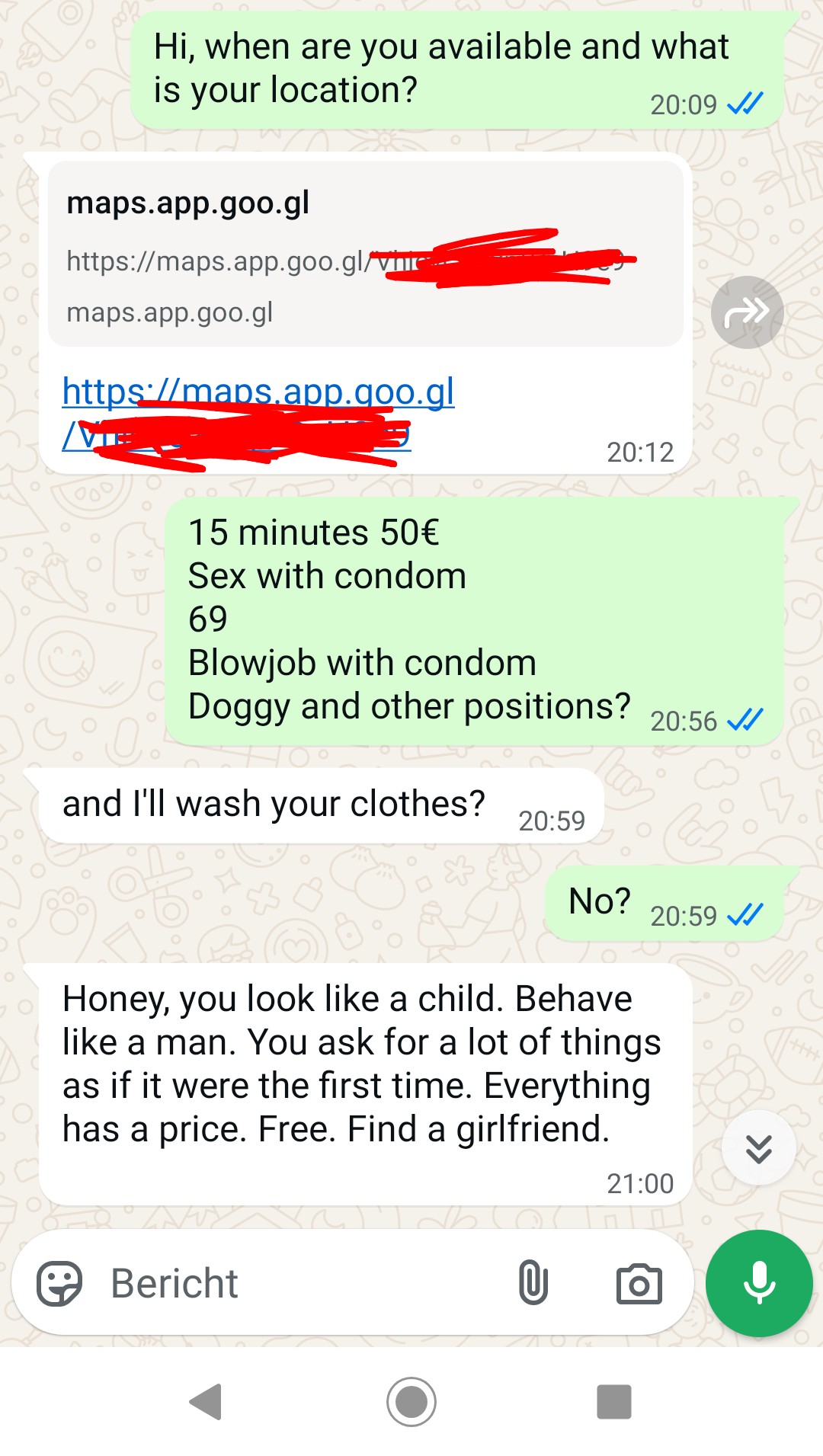Open the maps.app.goo.gl link preview card
Screen dimensions: 823x1456
point(365,254)
